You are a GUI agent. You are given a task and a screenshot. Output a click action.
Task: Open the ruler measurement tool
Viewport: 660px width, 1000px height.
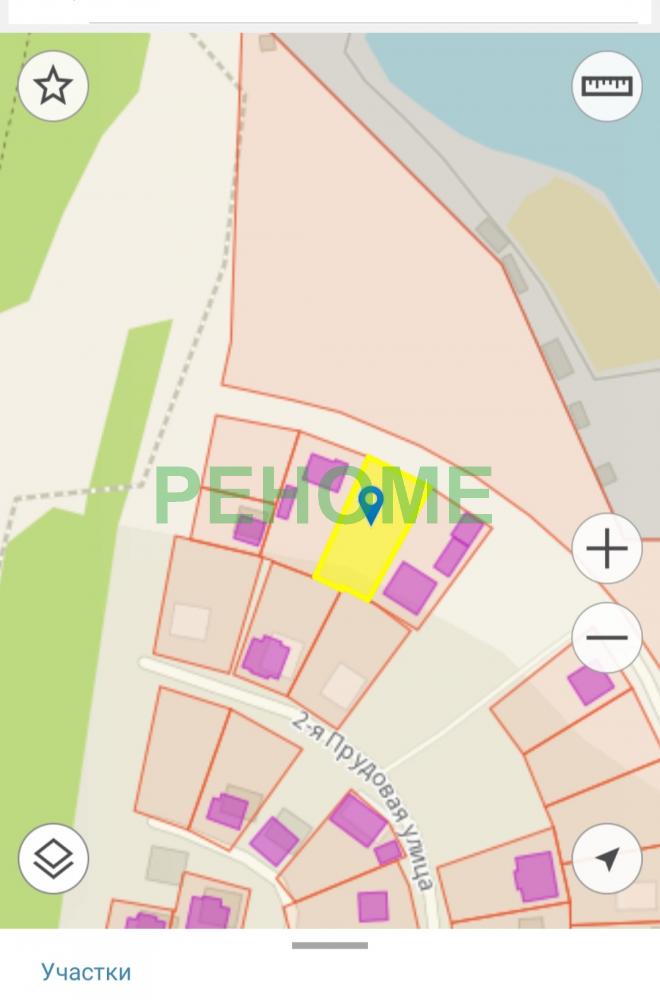coord(607,86)
